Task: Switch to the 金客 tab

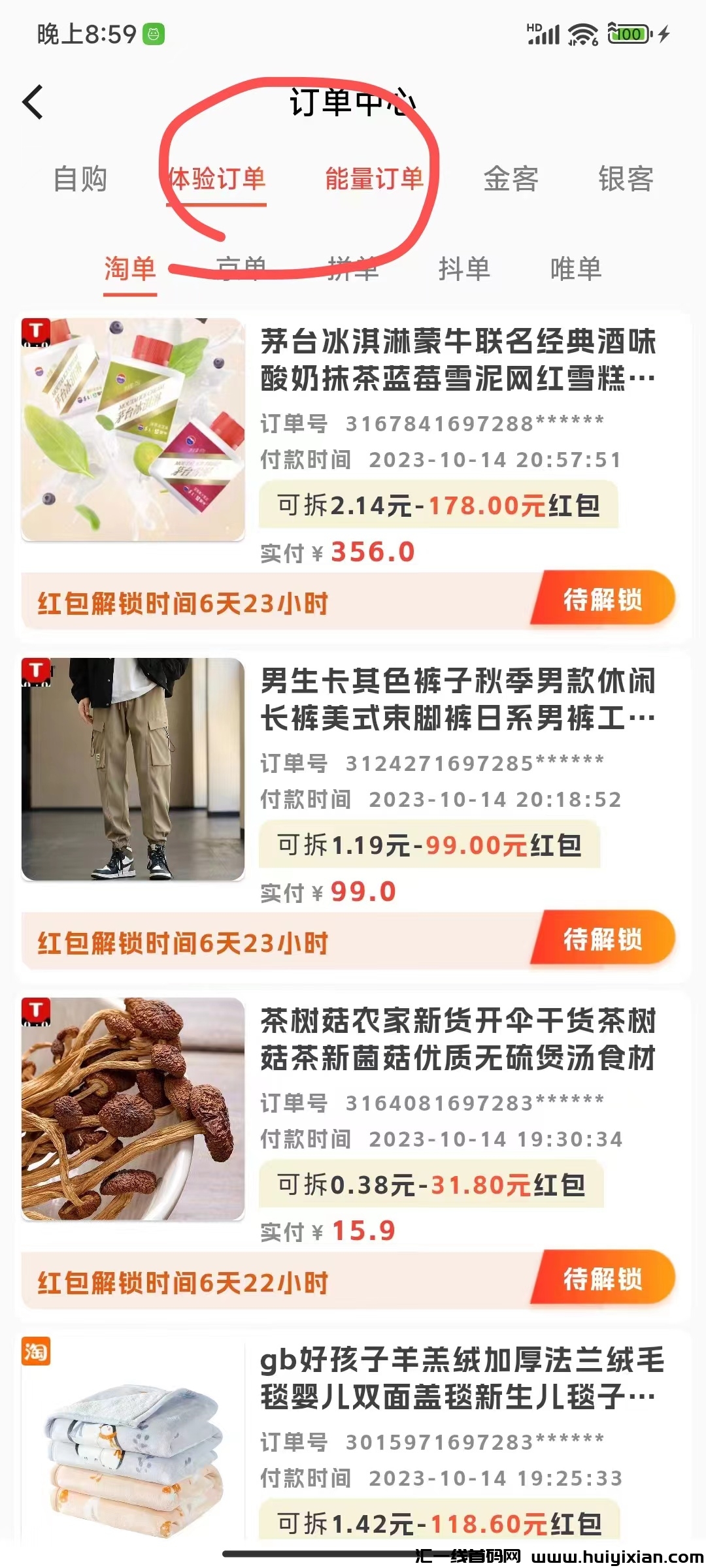Action: tap(511, 179)
